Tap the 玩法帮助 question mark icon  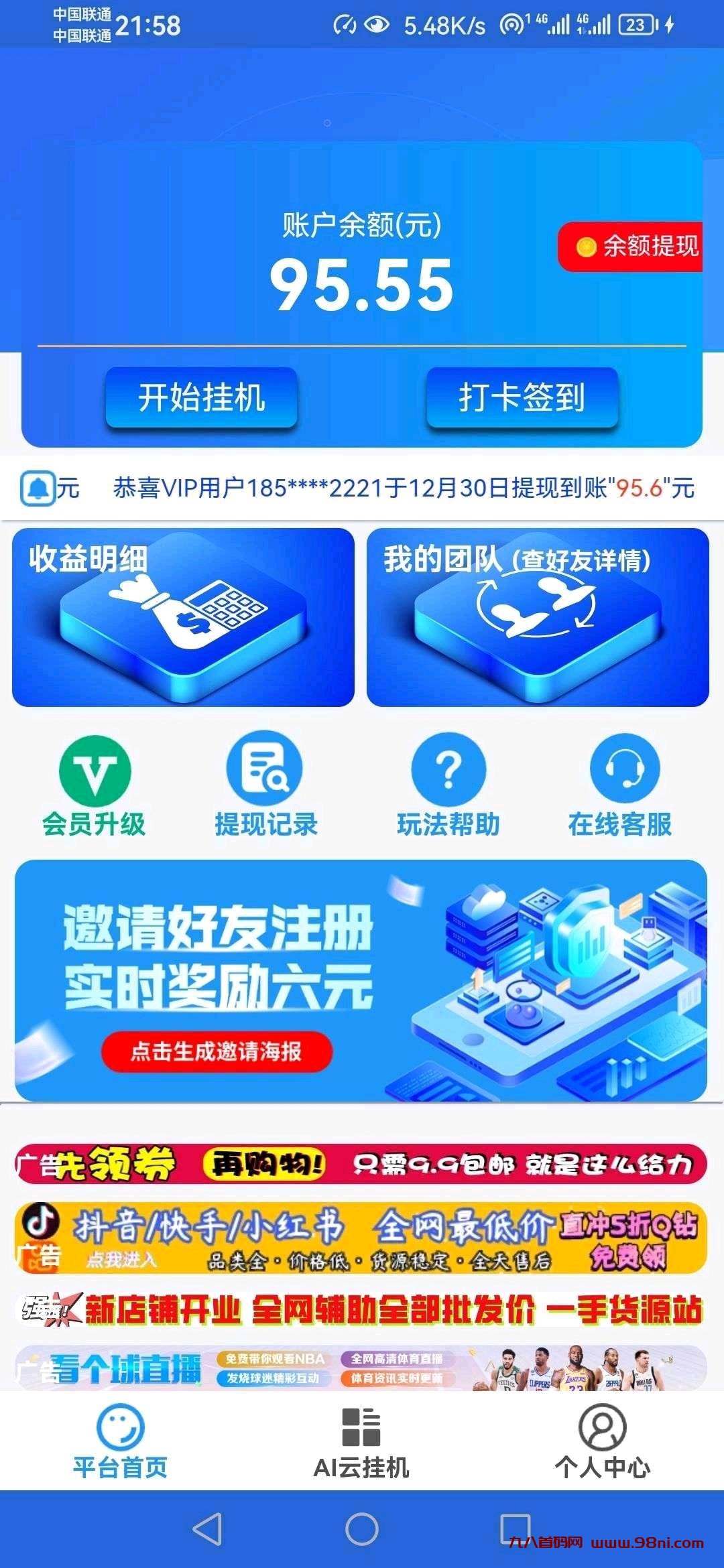click(x=448, y=771)
